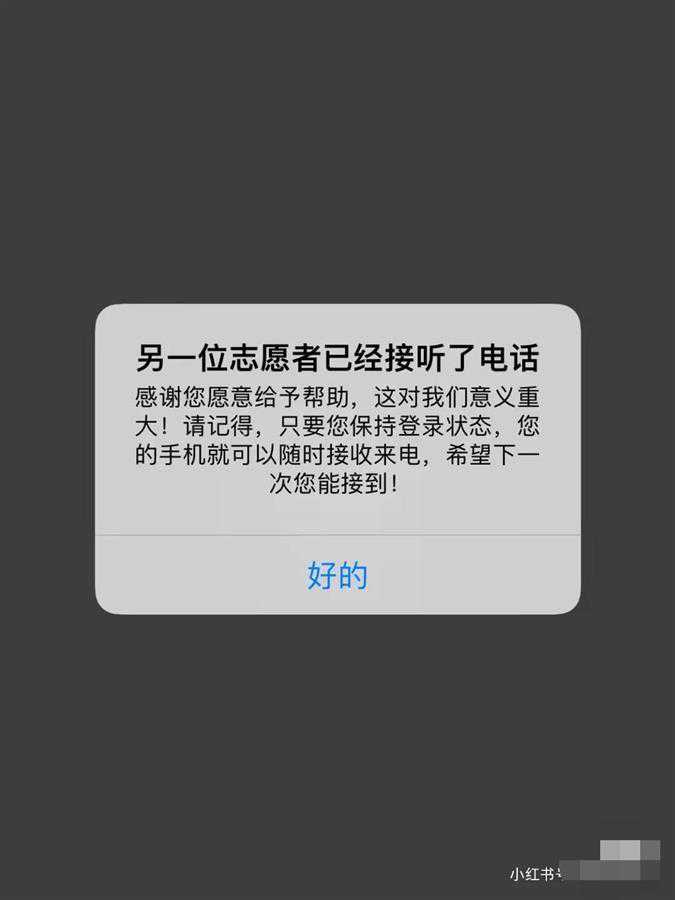675x900 pixels.
Task: Dismiss the dialog with 好的
Action: 337,575
